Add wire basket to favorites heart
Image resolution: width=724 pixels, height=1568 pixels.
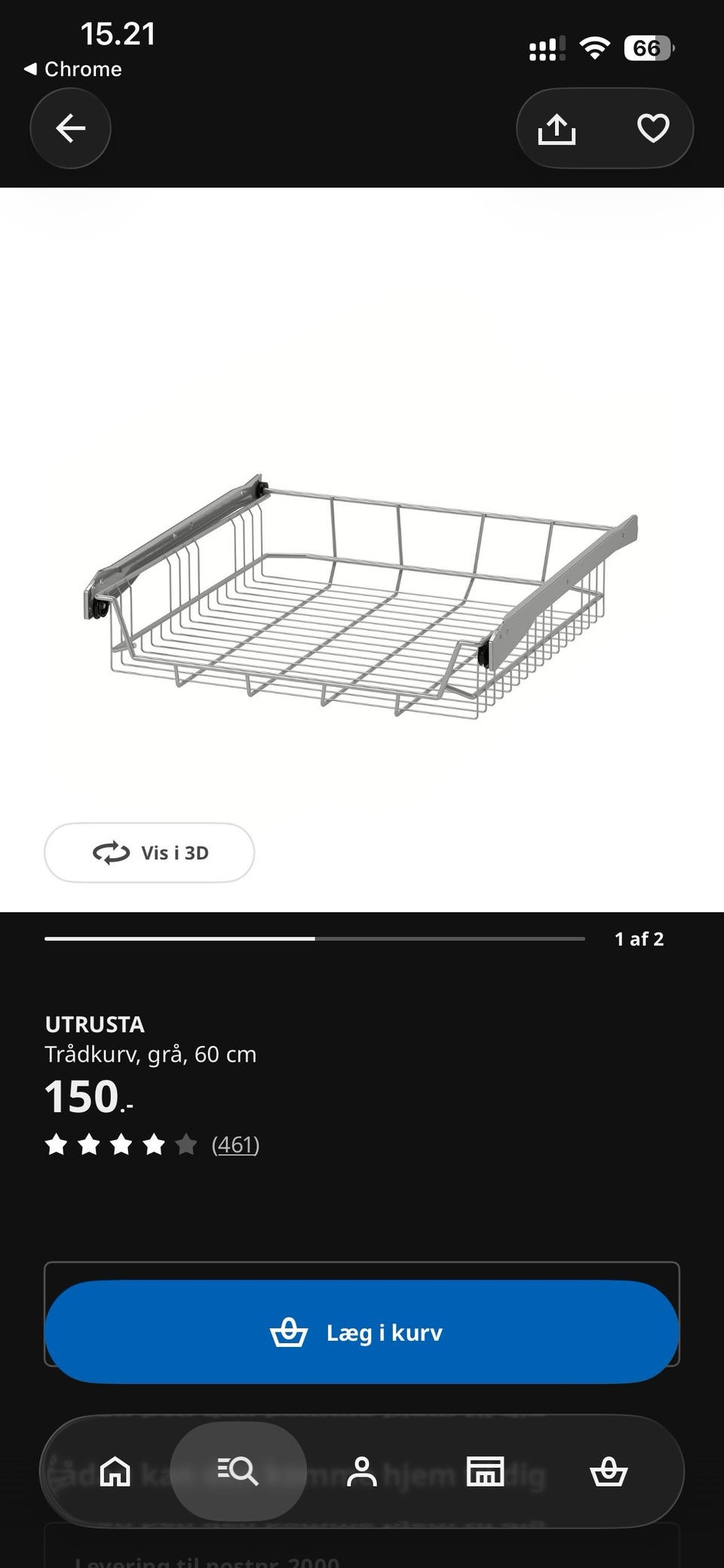tap(653, 128)
